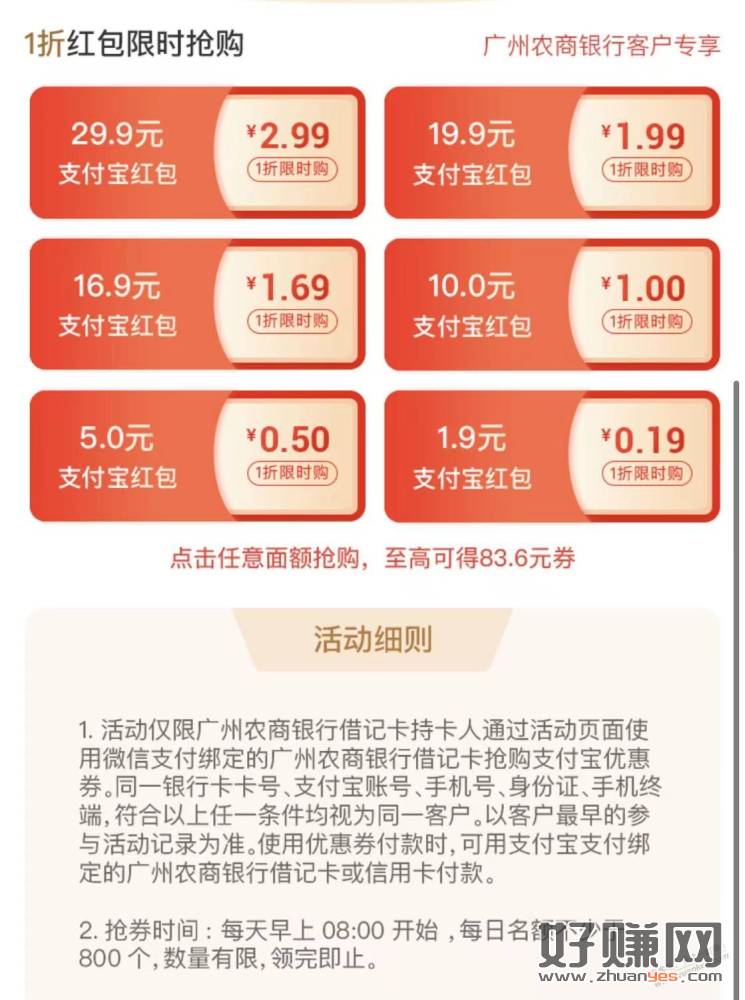Grab the 19.9元 red packet for ¥1.99
This screenshot has width=745, height=1000.
click(552, 152)
